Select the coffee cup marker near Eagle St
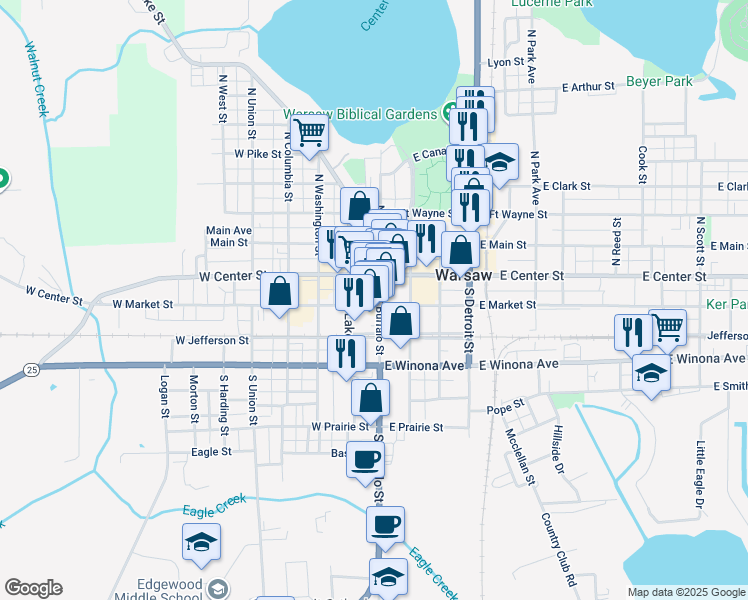Image resolution: width=748 pixels, height=600 pixels. point(365,459)
